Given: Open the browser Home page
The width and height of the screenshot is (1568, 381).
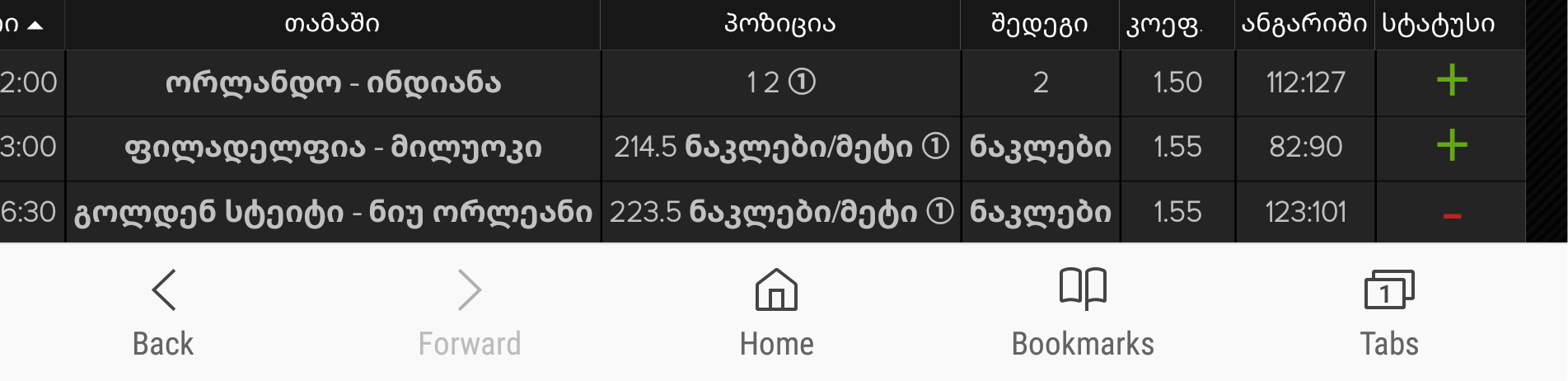Looking at the screenshot, I should click(x=776, y=312).
